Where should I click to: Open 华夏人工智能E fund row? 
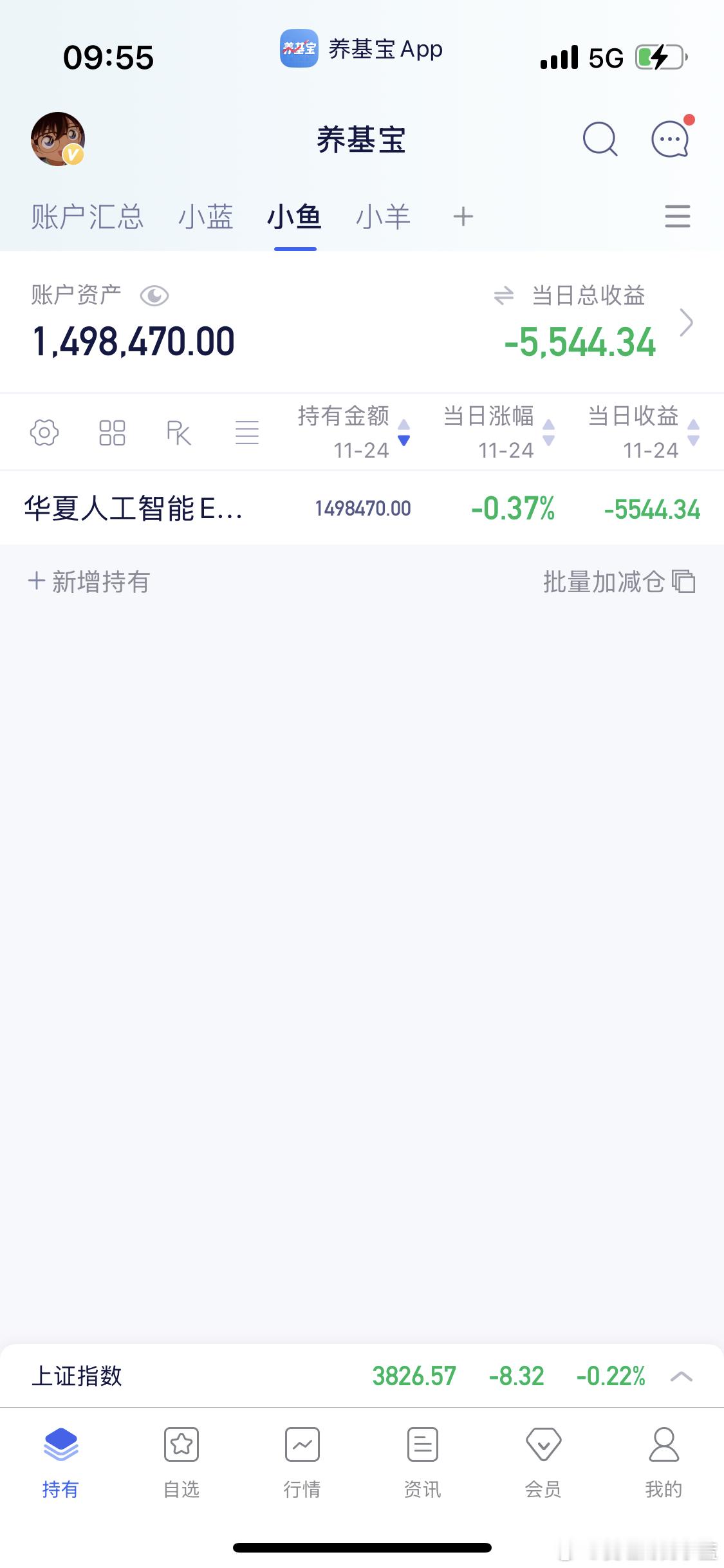pyautogui.click(x=362, y=509)
